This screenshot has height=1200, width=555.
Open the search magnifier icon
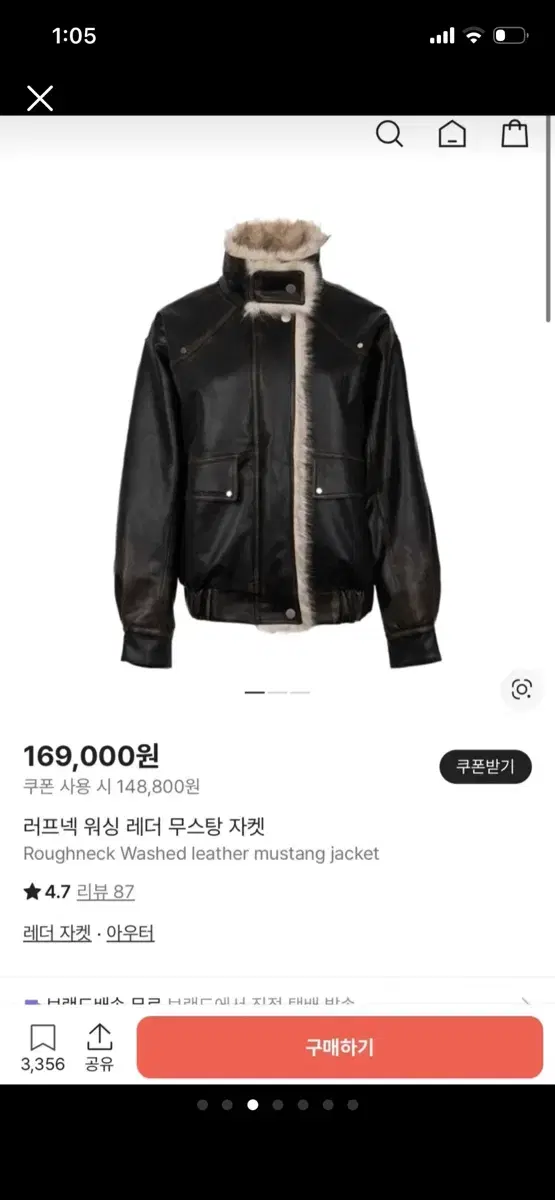pyautogui.click(x=389, y=133)
